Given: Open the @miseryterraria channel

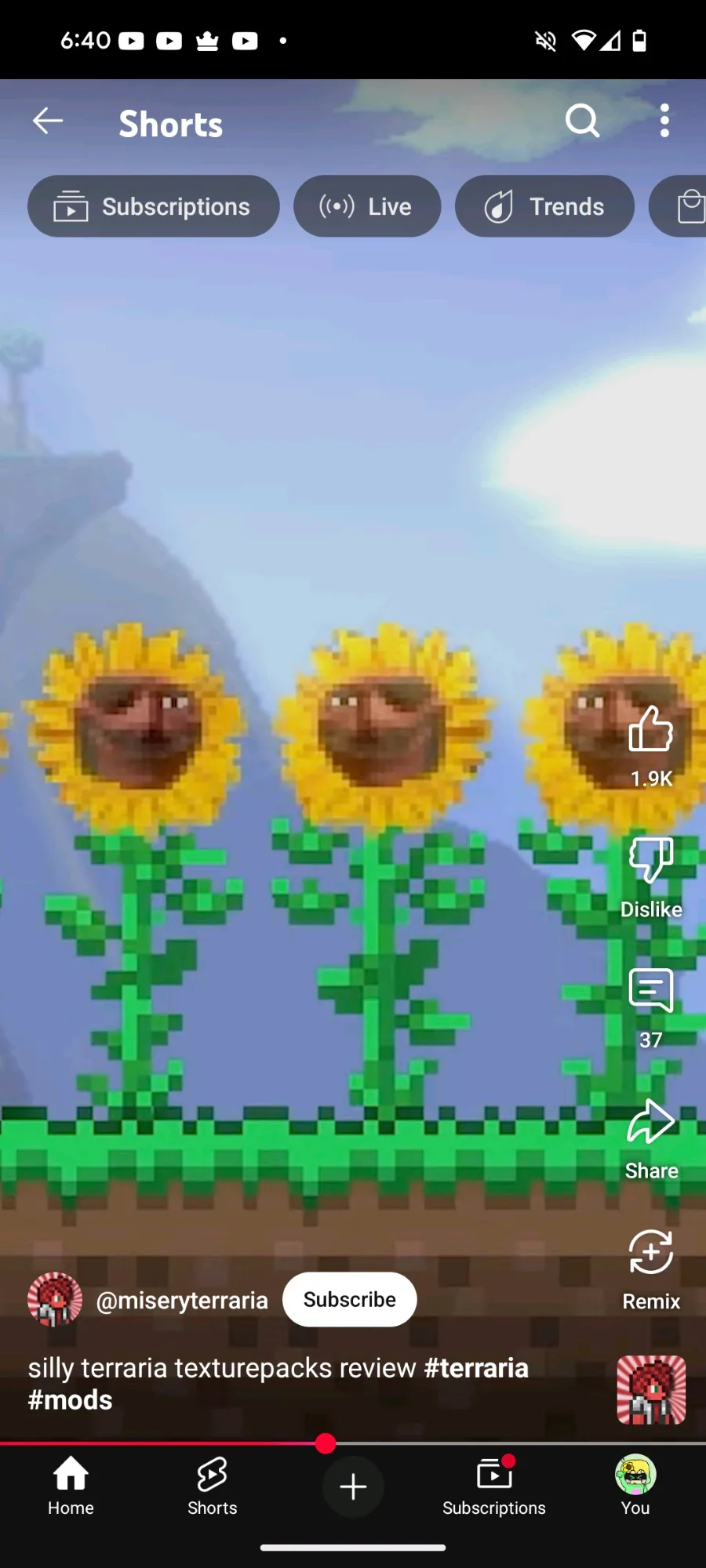Looking at the screenshot, I should pyautogui.click(x=182, y=1300).
